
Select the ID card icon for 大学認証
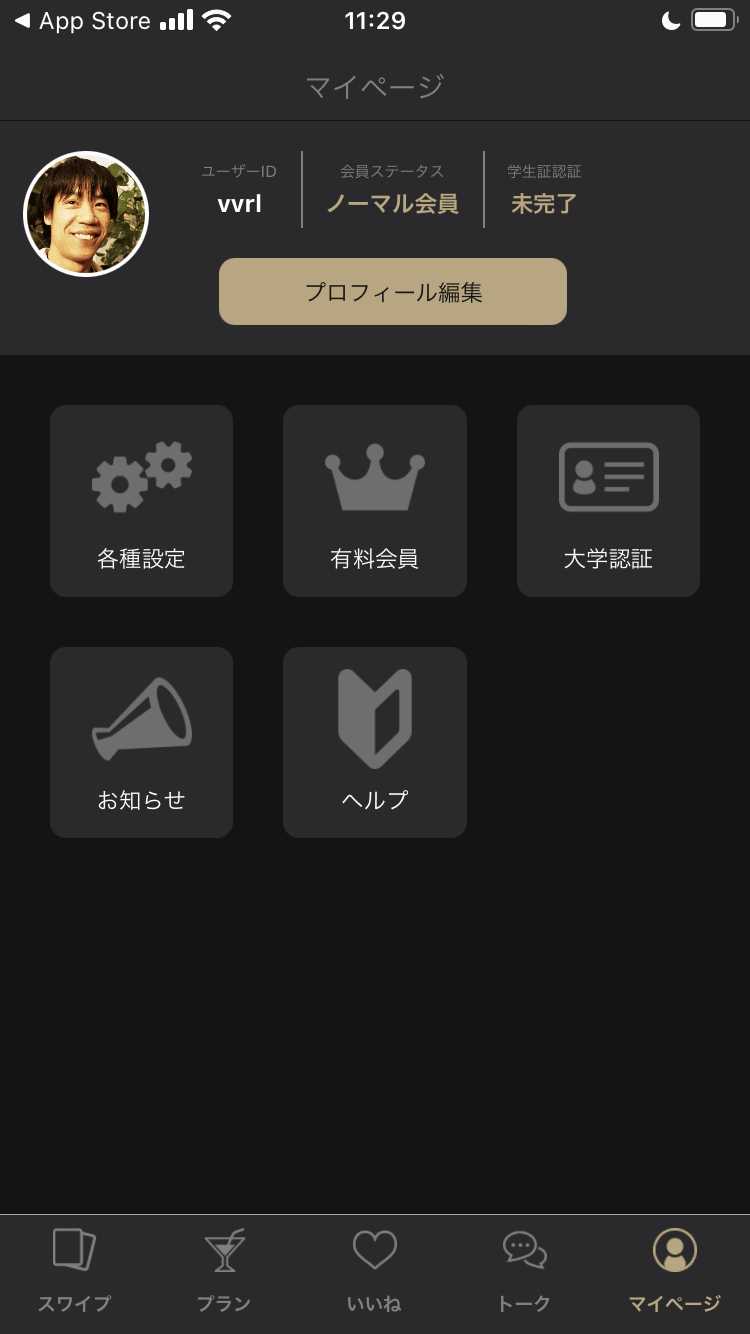pyautogui.click(x=608, y=477)
